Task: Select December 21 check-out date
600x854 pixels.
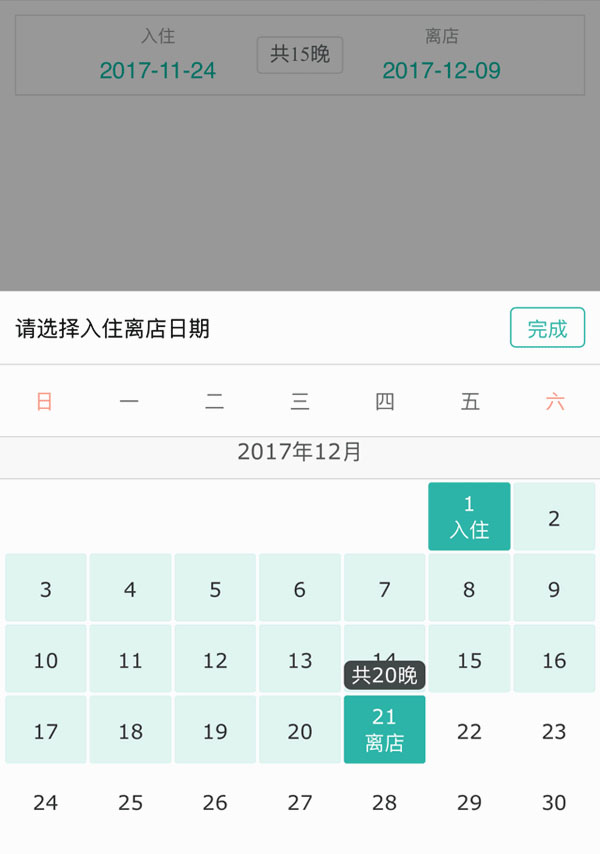Action: click(x=384, y=730)
